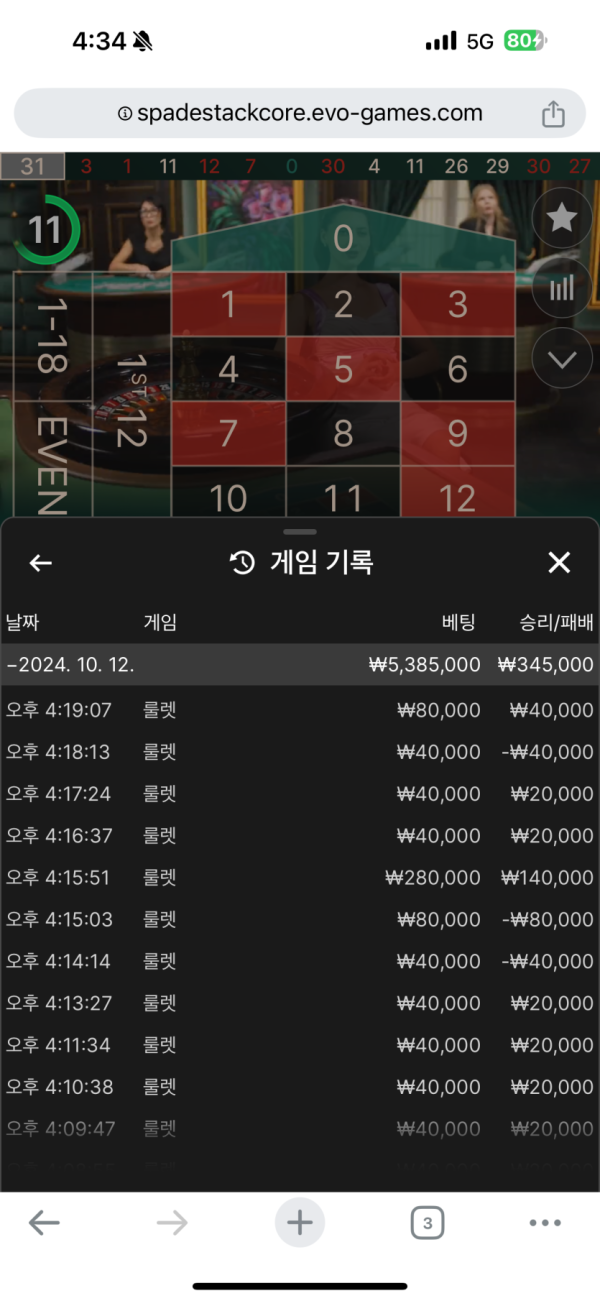Select the 4:13:27 roulette entry
Viewport: 600px width, 1301px height.
pos(300,1003)
